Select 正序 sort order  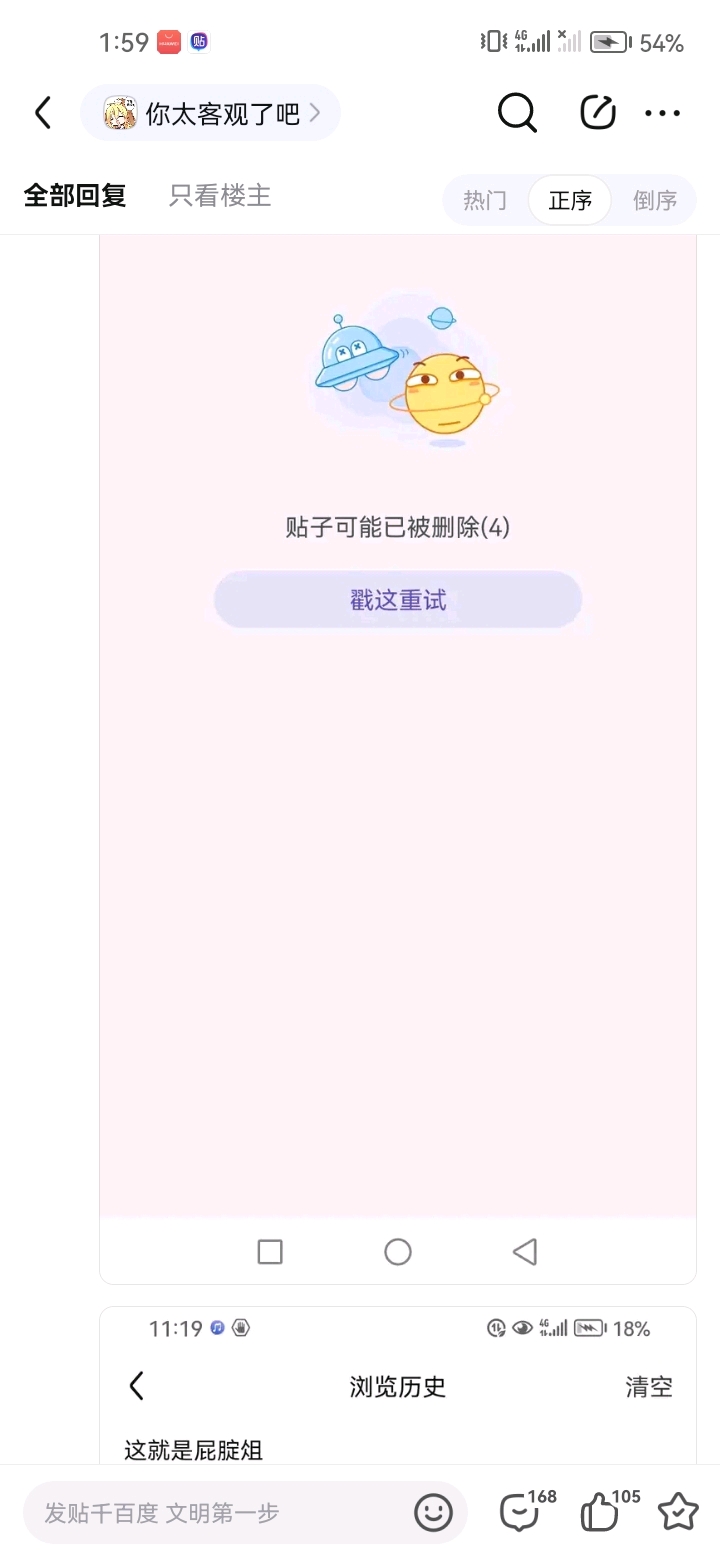point(570,200)
